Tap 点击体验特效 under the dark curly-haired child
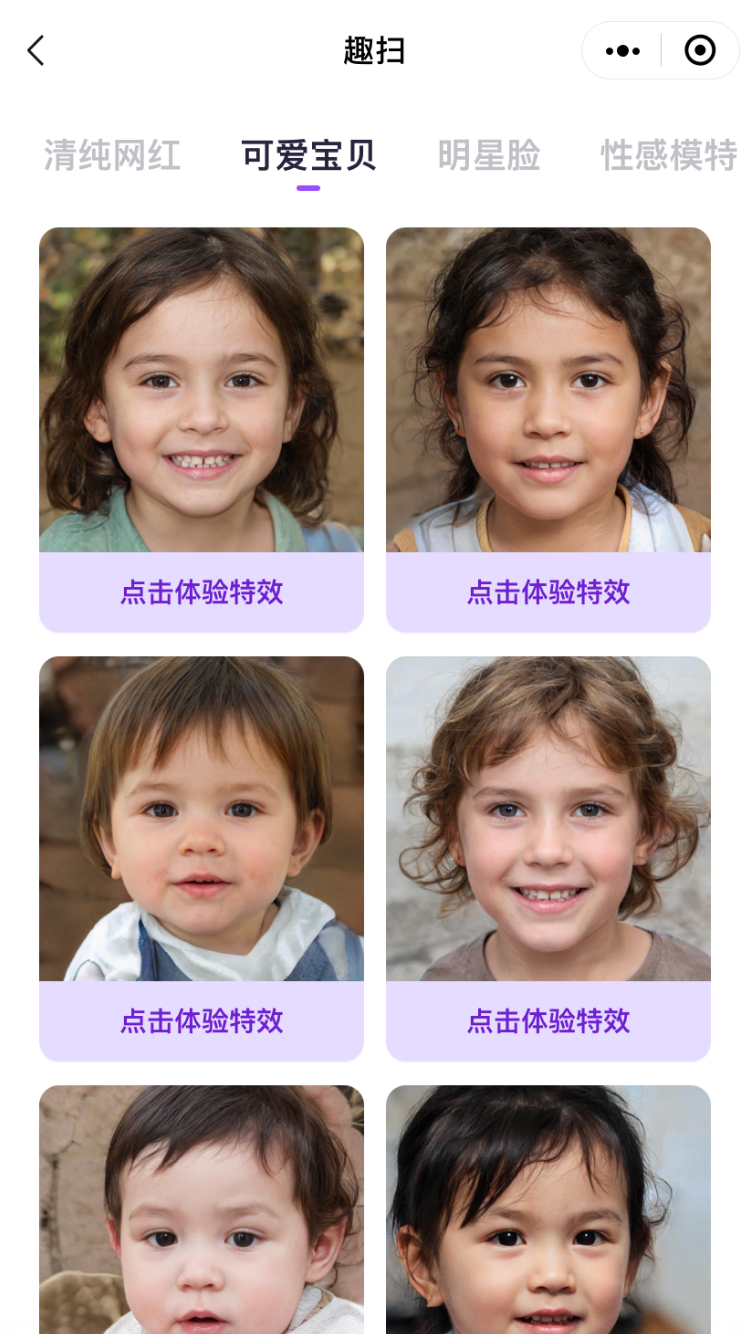 coord(548,592)
